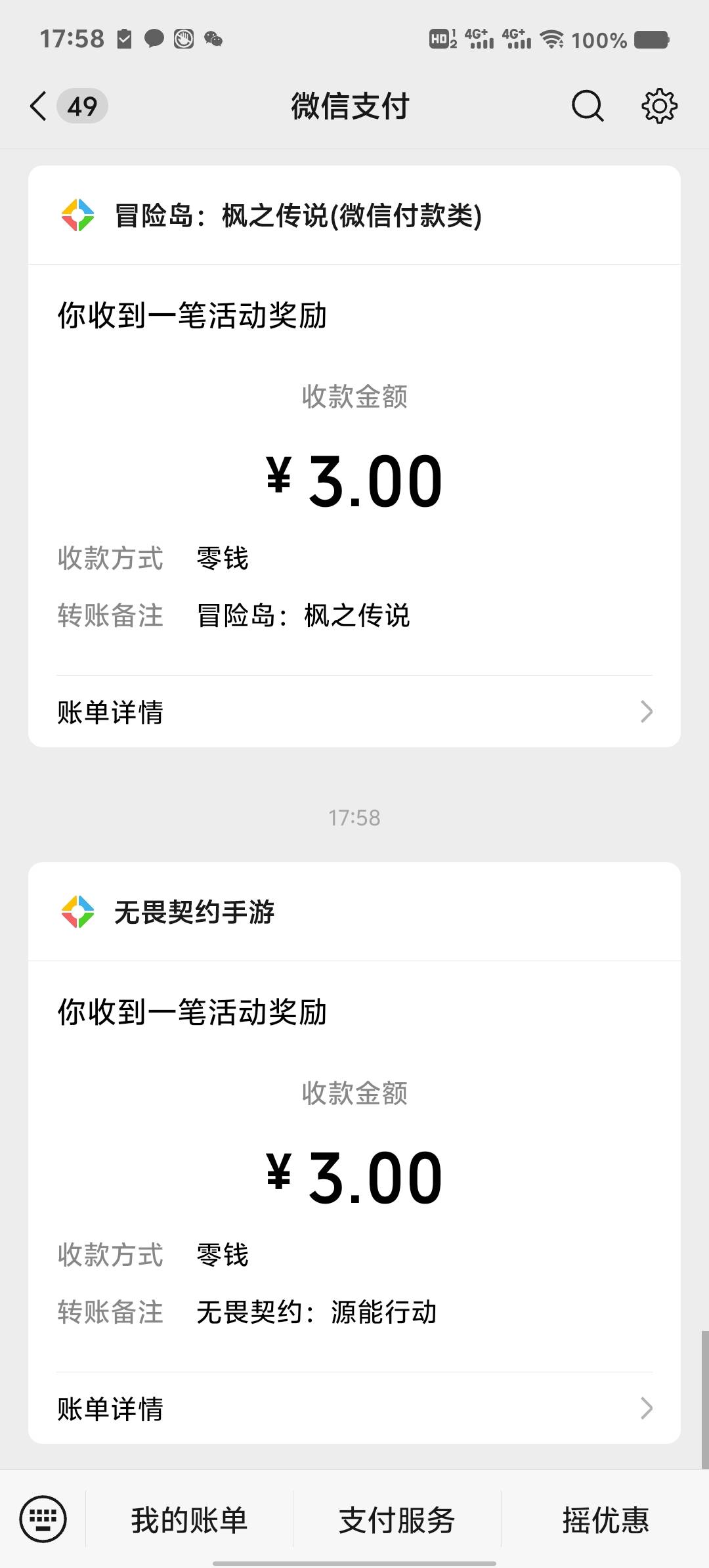The width and height of the screenshot is (709, 1568).
Task: Open 摇优惠 menu
Action: tap(605, 1520)
